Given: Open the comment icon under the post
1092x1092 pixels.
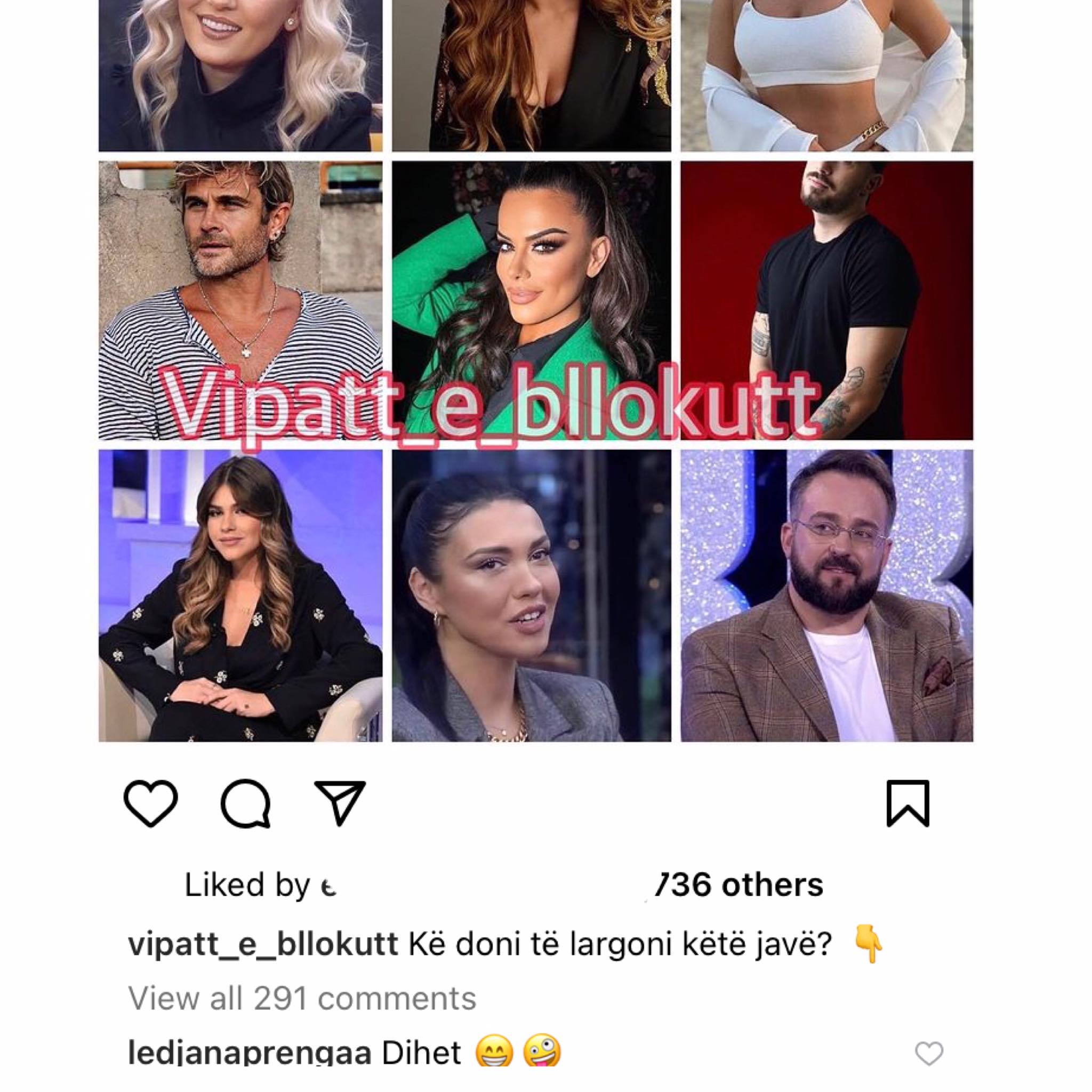Looking at the screenshot, I should (245, 803).
